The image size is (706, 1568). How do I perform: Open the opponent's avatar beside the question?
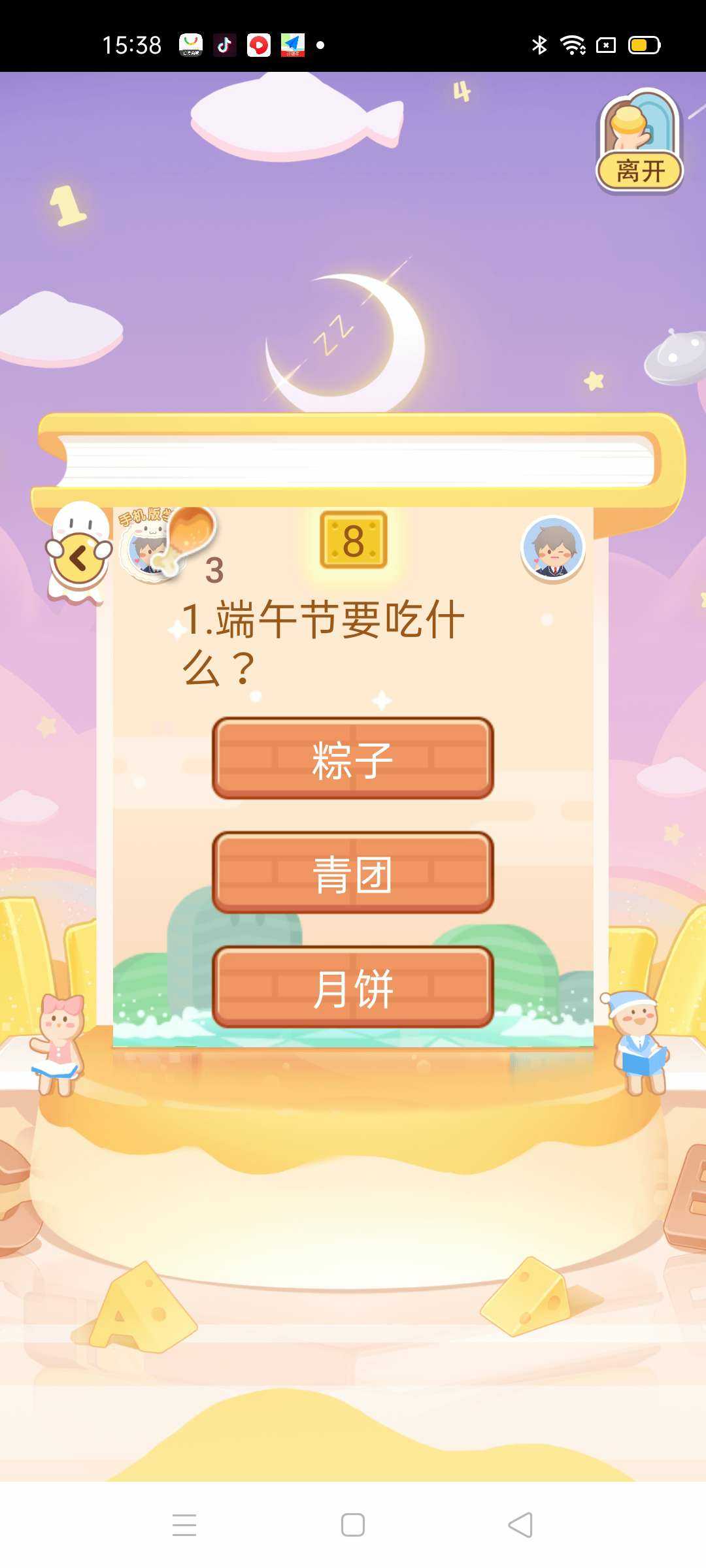(553, 549)
